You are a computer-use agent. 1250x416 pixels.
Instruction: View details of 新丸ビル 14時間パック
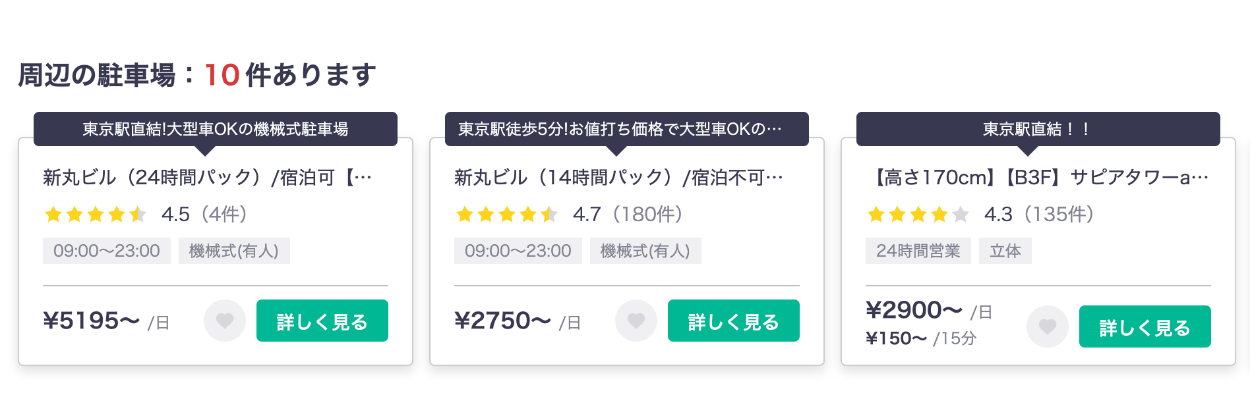(x=734, y=321)
